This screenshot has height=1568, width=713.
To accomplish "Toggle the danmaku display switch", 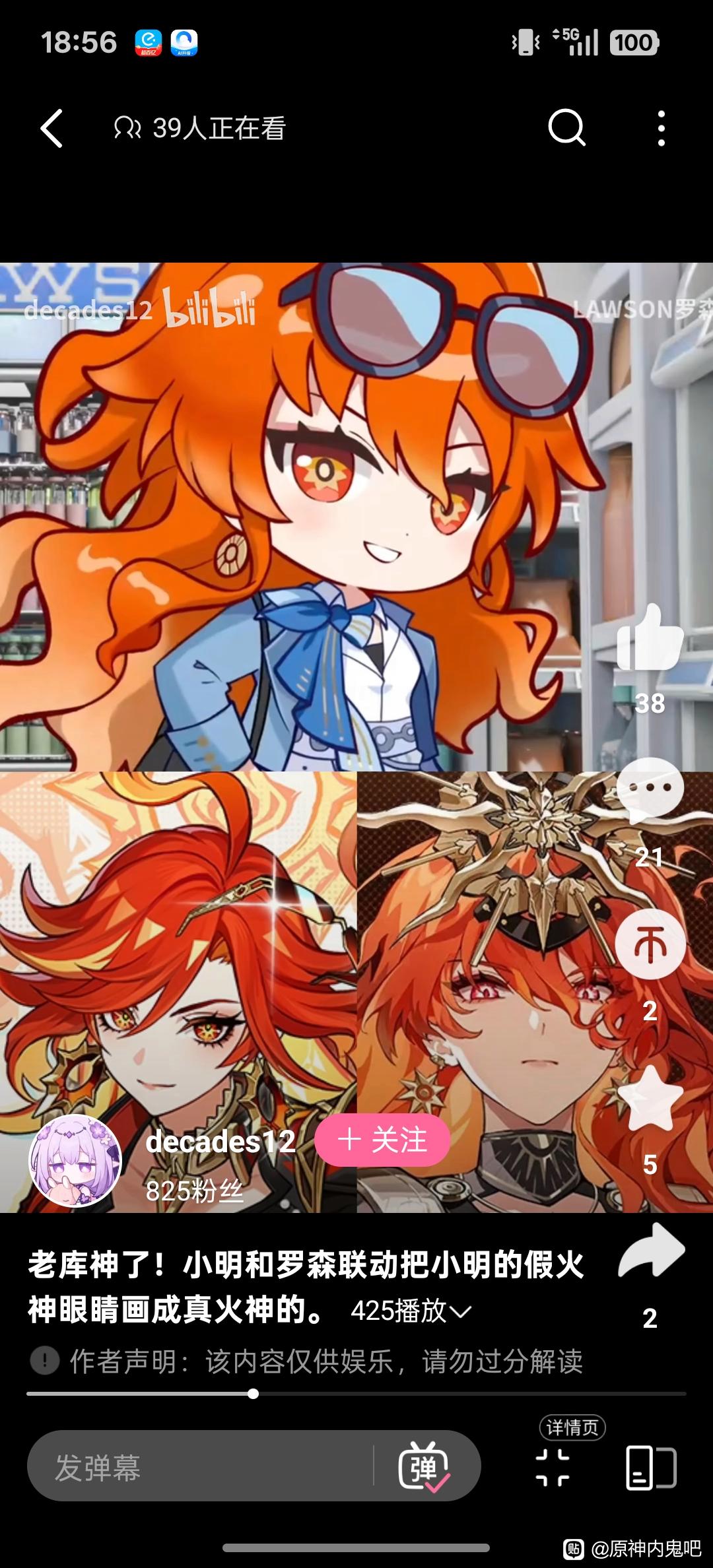I will coord(424,1468).
